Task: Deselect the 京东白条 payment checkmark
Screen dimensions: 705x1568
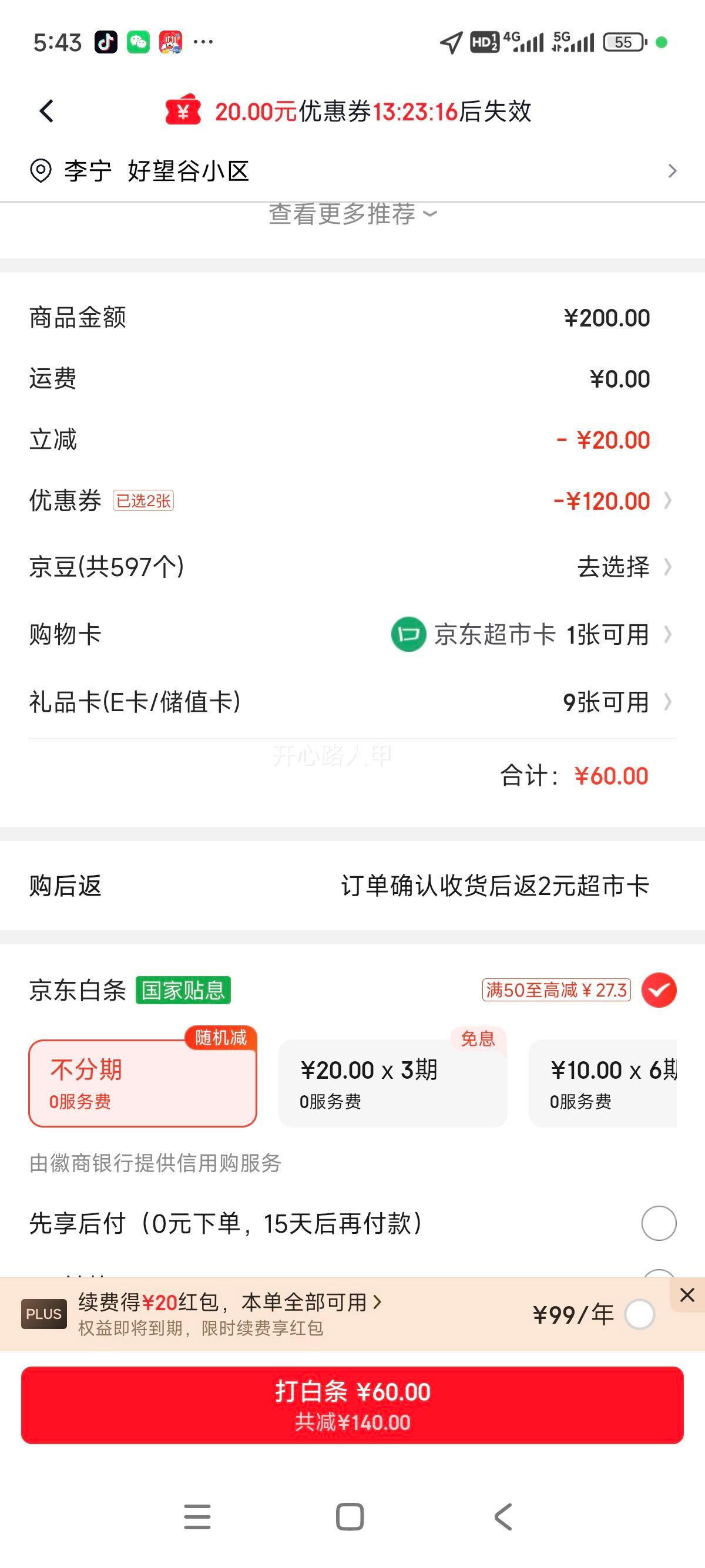Action: click(x=659, y=990)
